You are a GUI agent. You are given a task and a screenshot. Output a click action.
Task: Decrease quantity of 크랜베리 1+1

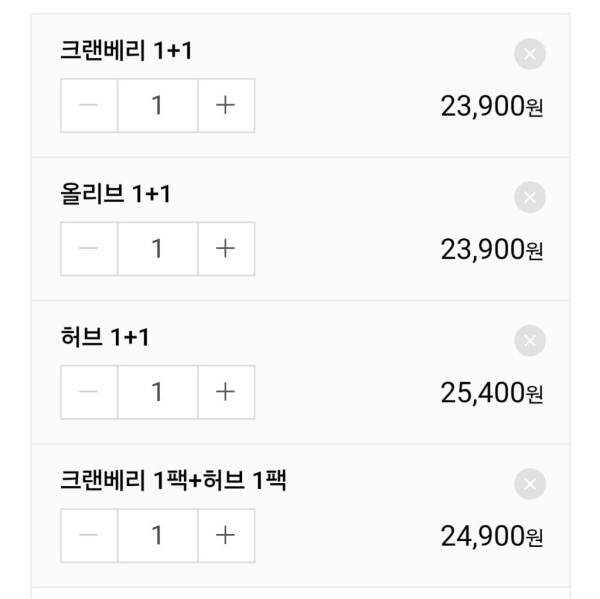pyautogui.click(x=89, y=105)
